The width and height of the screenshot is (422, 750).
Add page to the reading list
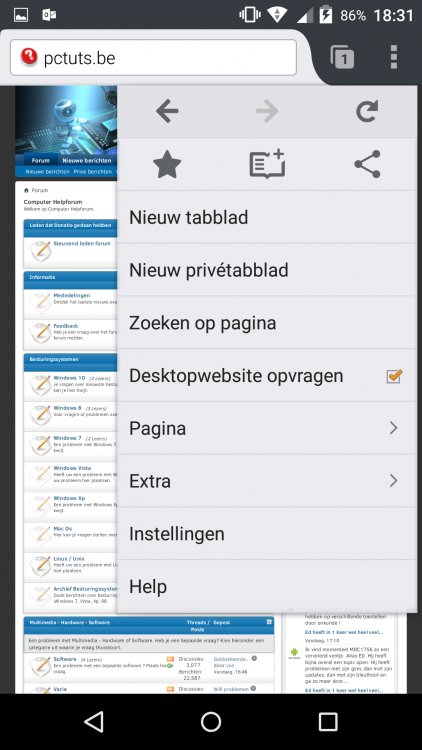point(267,165)
